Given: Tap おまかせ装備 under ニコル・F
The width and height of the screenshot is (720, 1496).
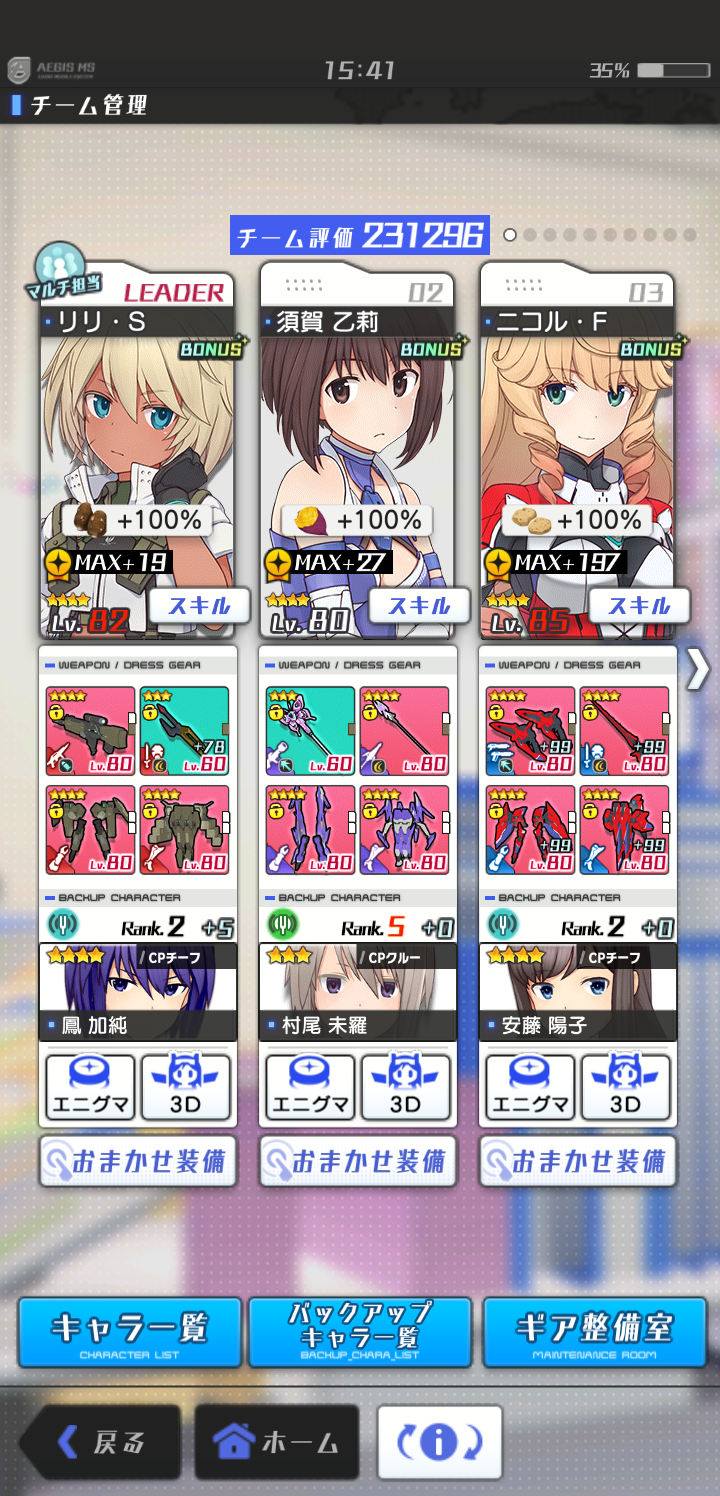Looking at the screenshot, I should point(578,1161).
